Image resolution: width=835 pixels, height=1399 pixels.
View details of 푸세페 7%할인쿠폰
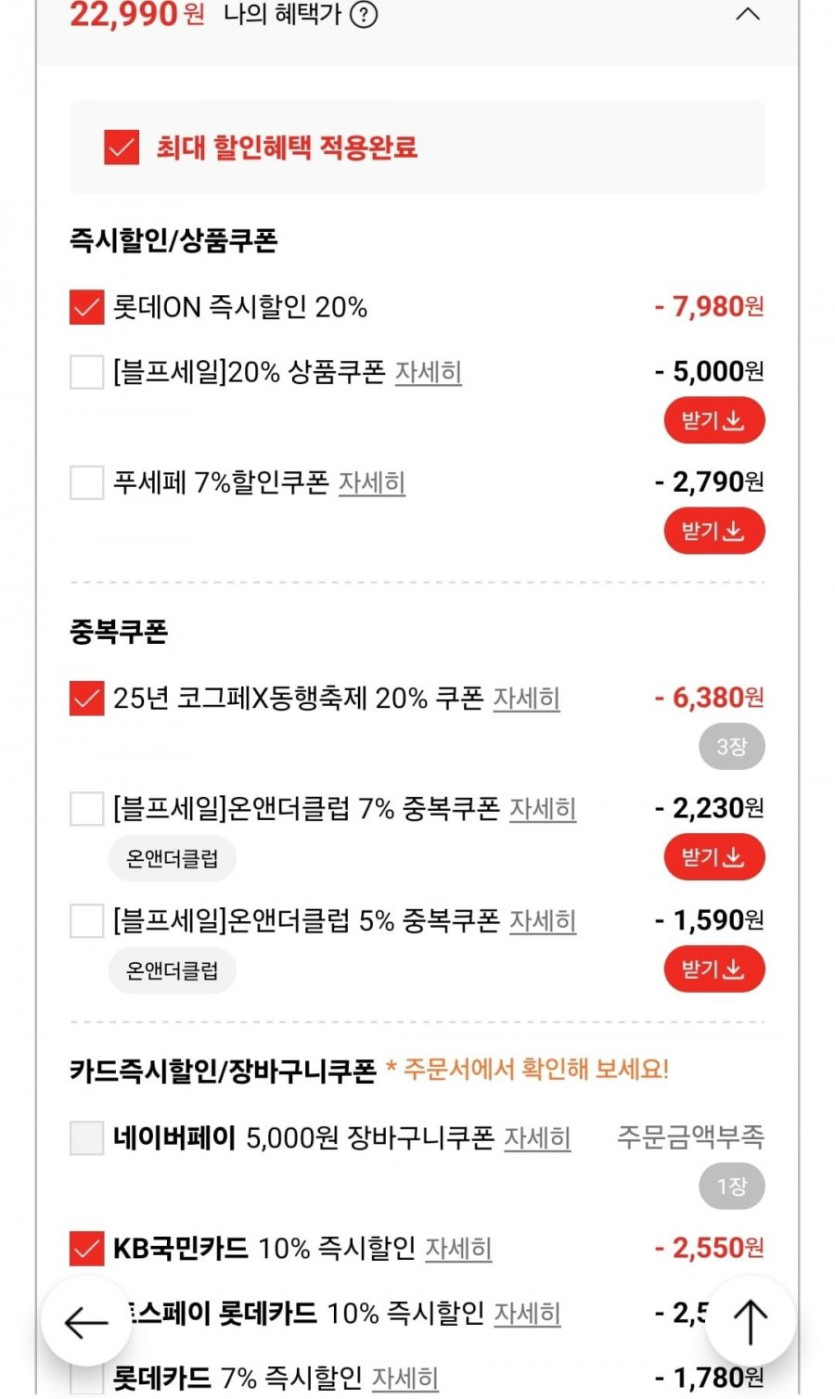[372, 483]
